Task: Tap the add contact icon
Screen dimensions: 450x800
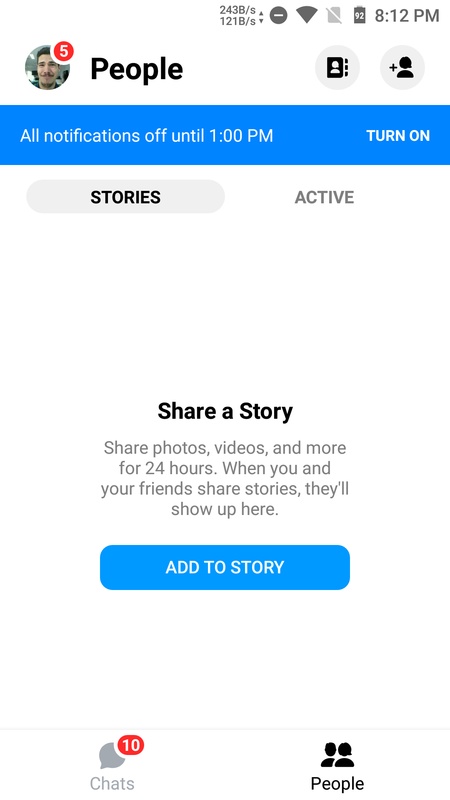Action: tap(403, 67)
